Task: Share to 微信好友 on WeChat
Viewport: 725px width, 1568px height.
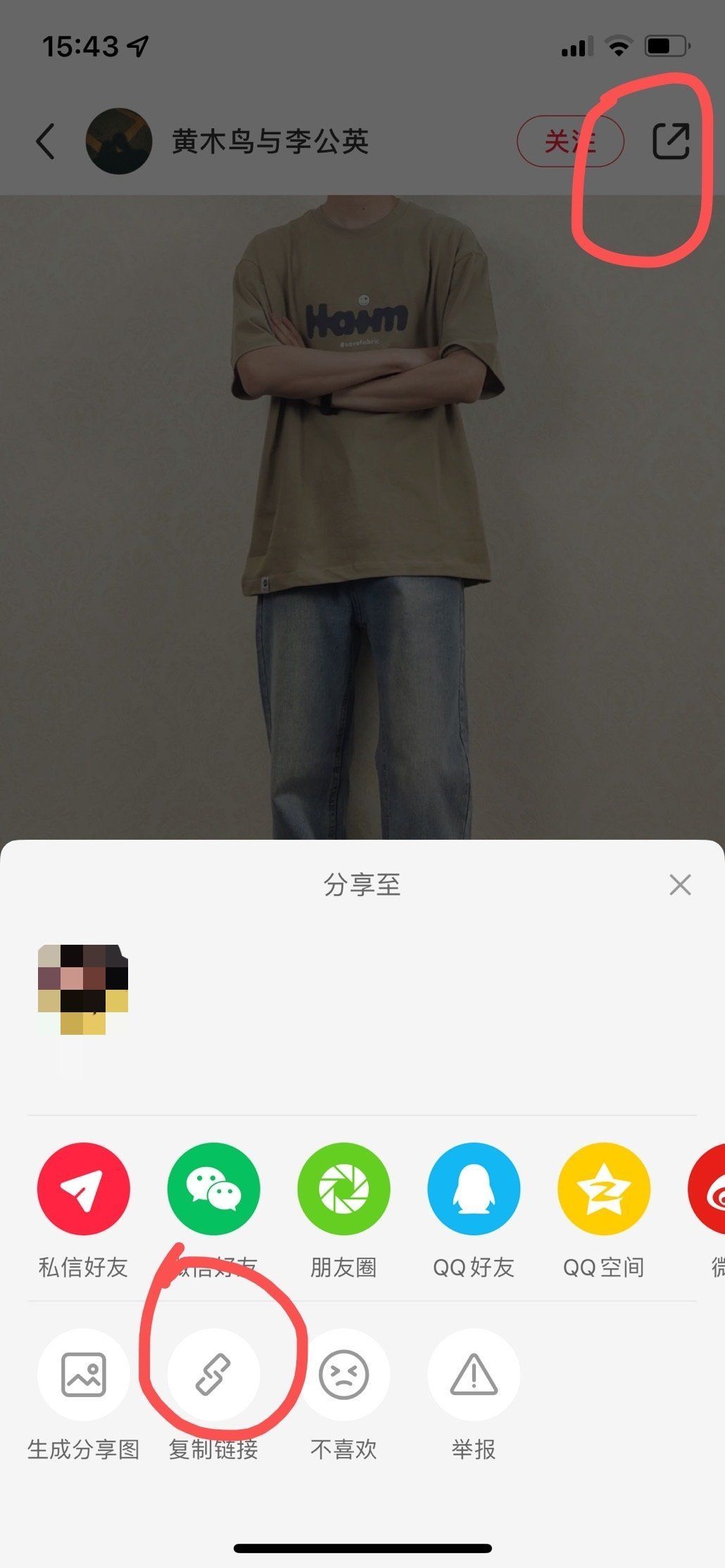Action: (x=213, y=1188)
